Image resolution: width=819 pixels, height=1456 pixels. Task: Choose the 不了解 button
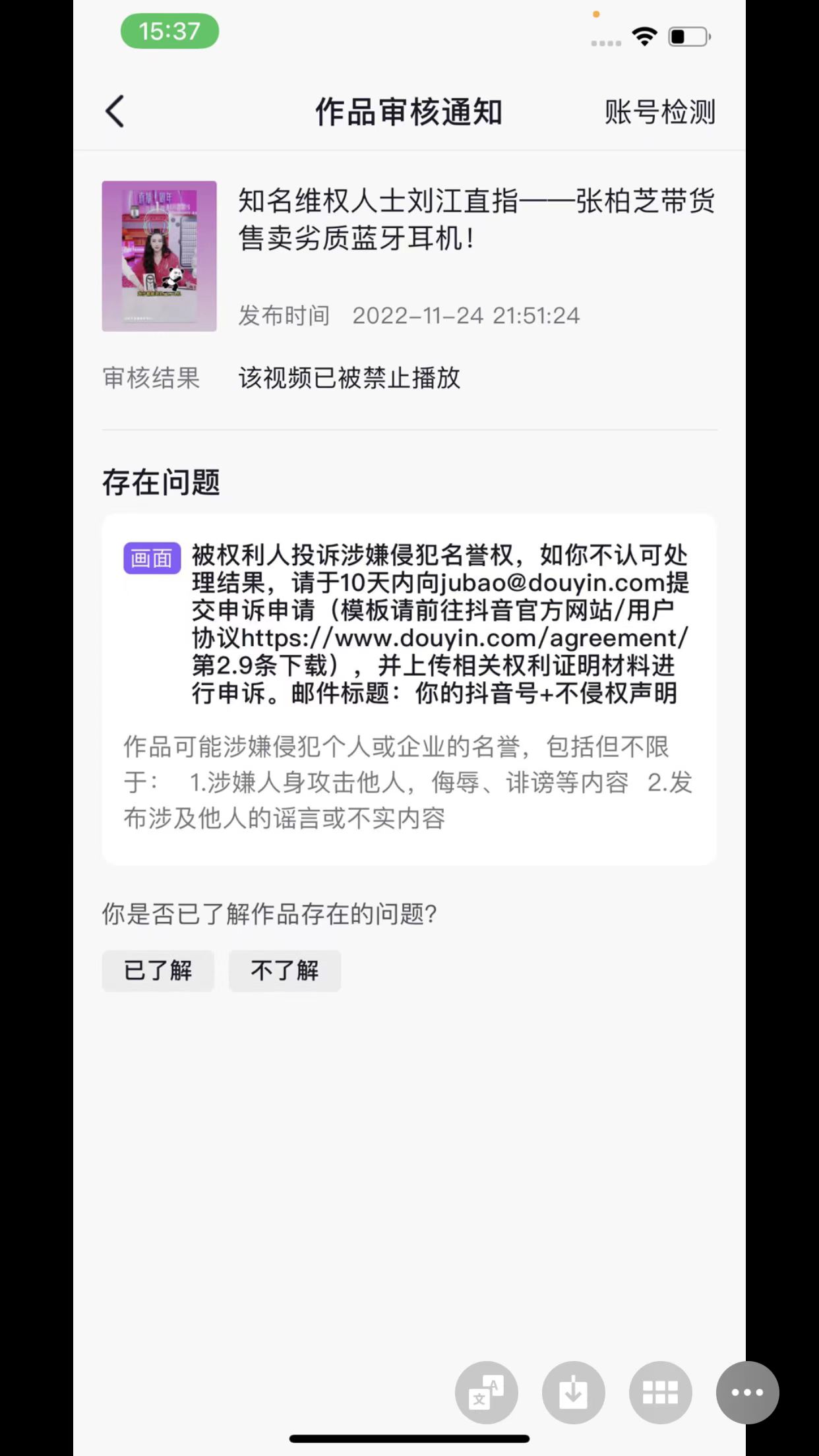pos(285,971)
